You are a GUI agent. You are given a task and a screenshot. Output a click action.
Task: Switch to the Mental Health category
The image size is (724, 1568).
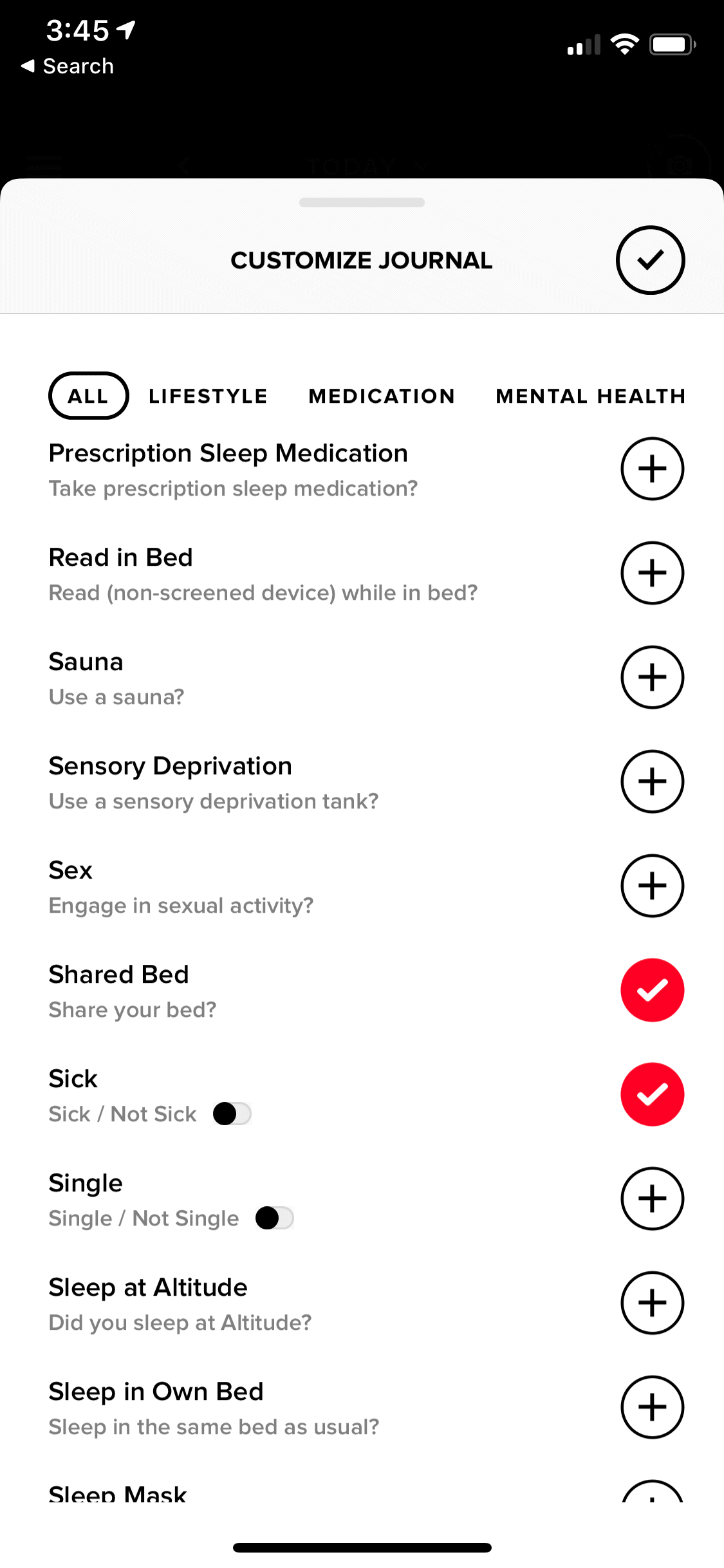[x=591, y=396]
